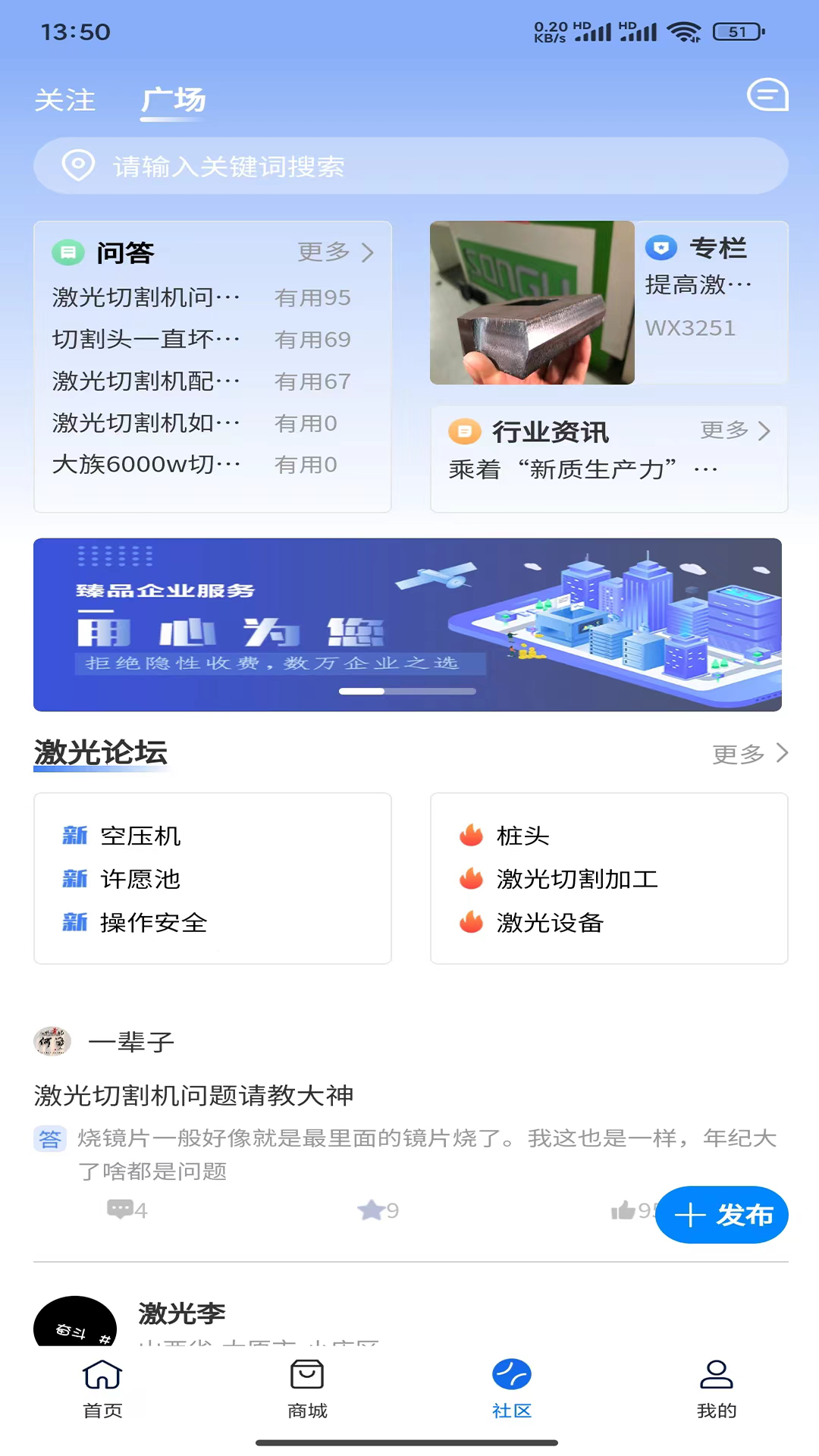
Task: Open the messages icon at top right
Action: tap(767, 96)
